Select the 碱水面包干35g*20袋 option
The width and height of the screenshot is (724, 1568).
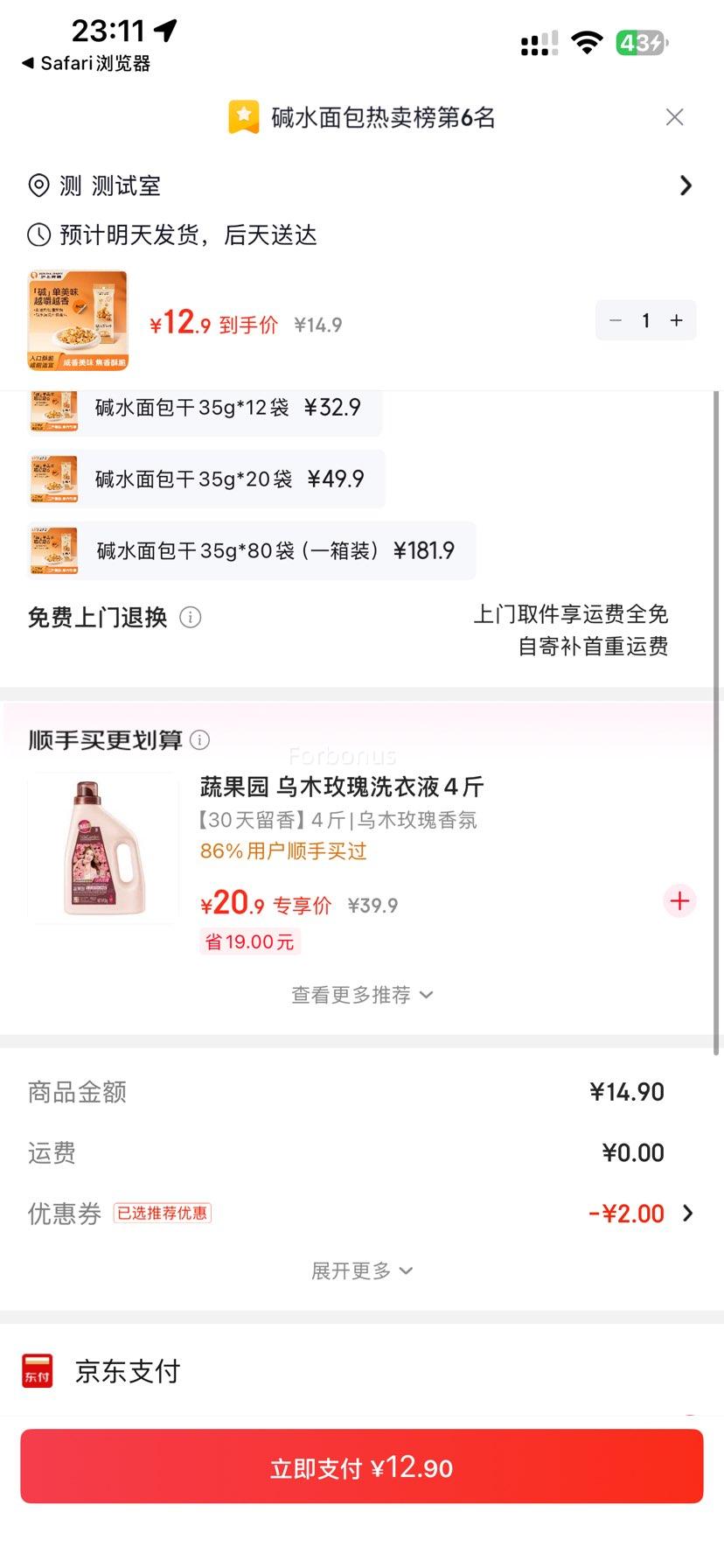pos(205,479)
